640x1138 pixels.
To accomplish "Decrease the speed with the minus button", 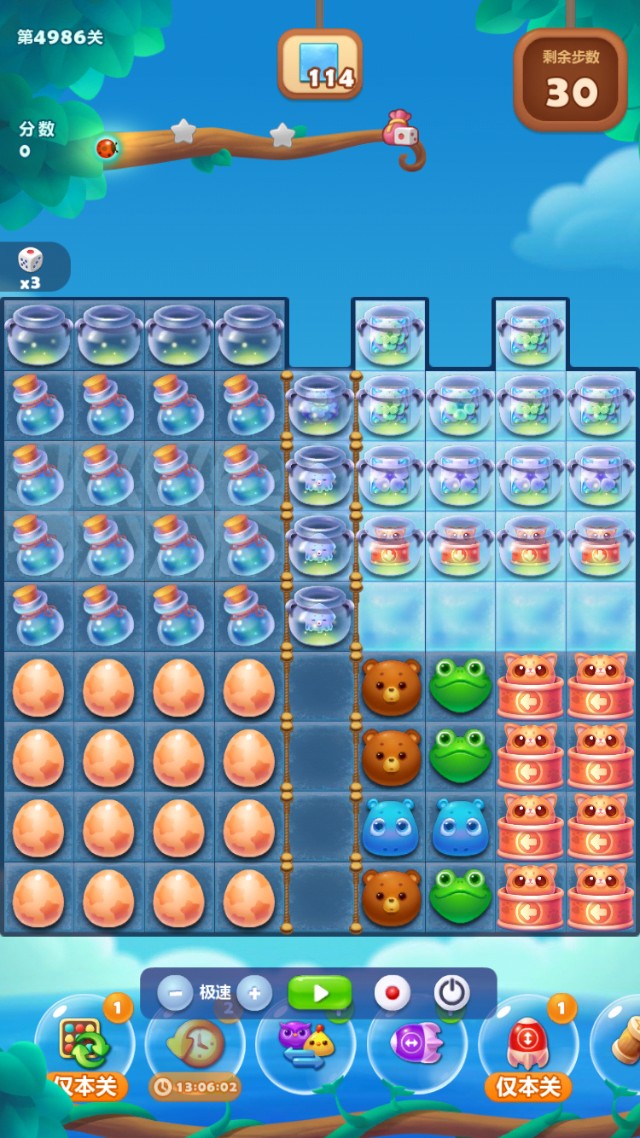I will tap(175, 993).
